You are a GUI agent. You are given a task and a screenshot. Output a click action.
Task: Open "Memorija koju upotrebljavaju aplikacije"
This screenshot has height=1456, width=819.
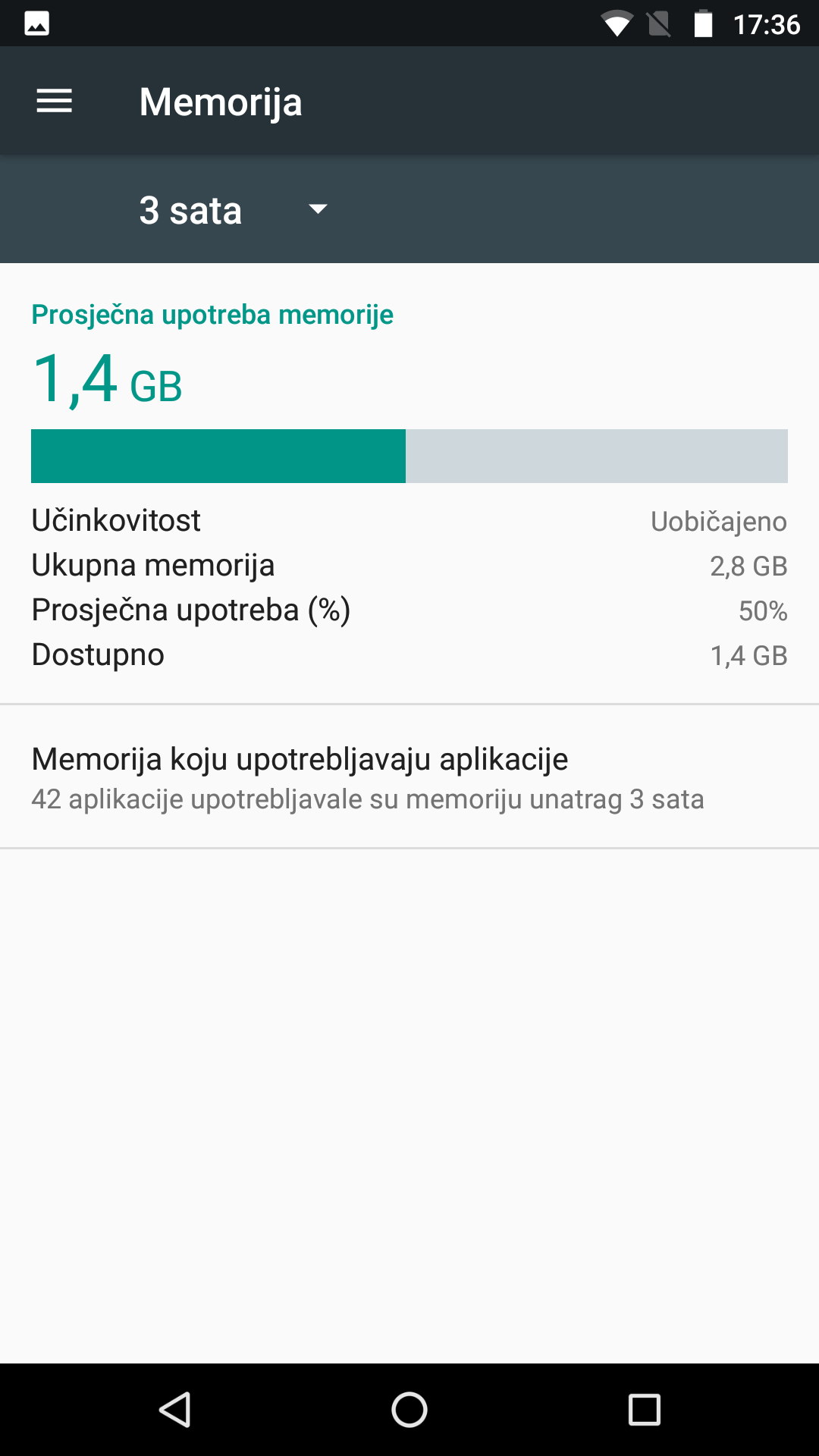[x=409, y=777]
